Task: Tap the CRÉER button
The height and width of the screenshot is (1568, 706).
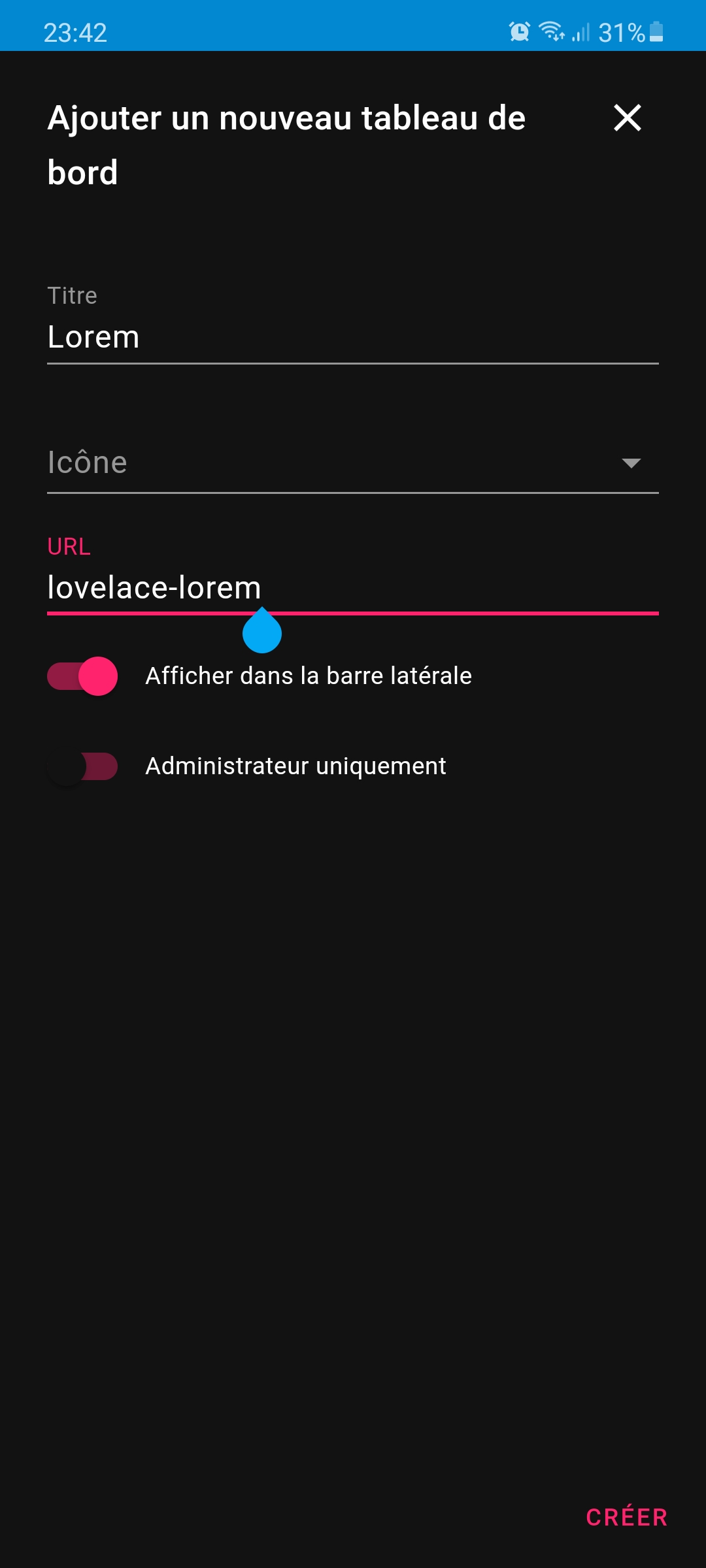Action: (x=626, y=1517)
